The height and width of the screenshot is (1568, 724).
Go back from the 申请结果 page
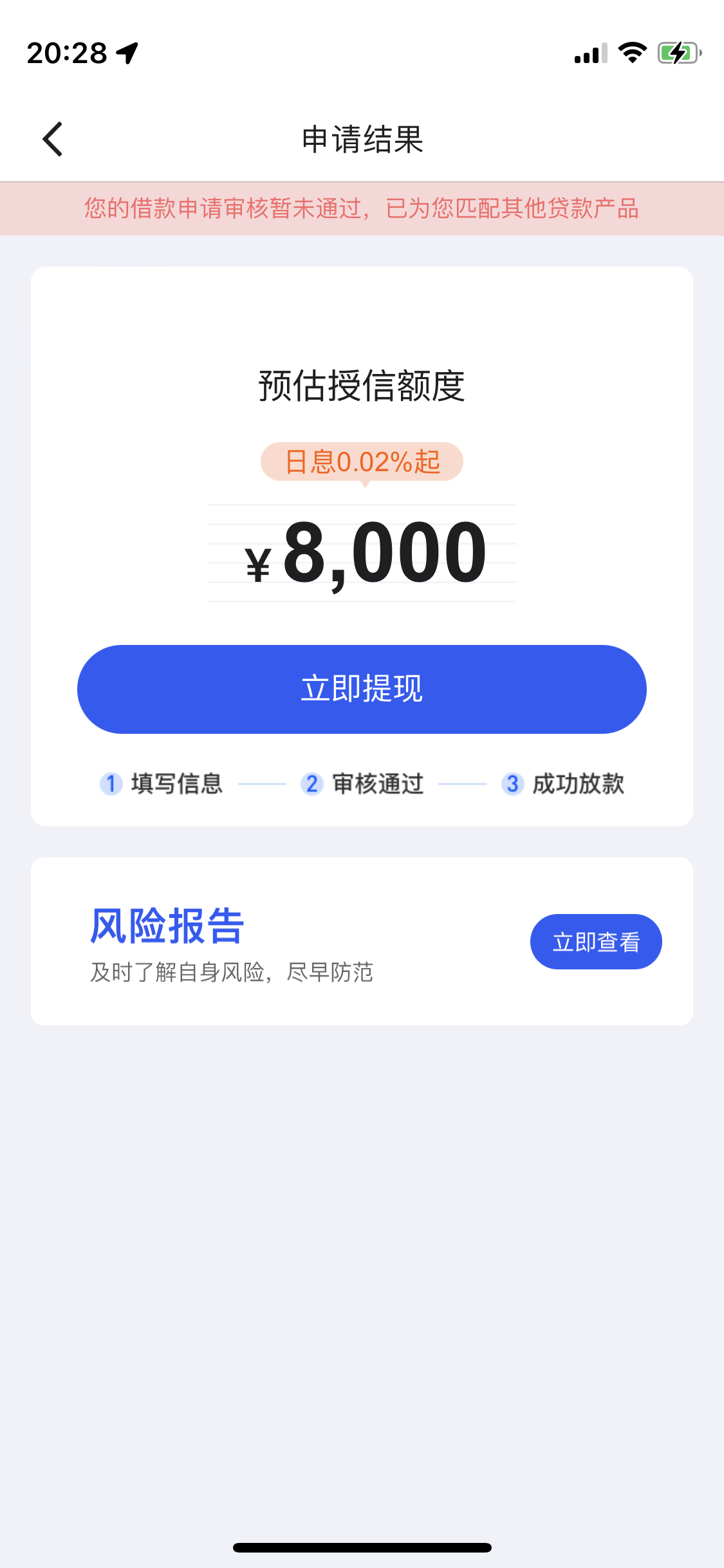click(x=53, y=139)
